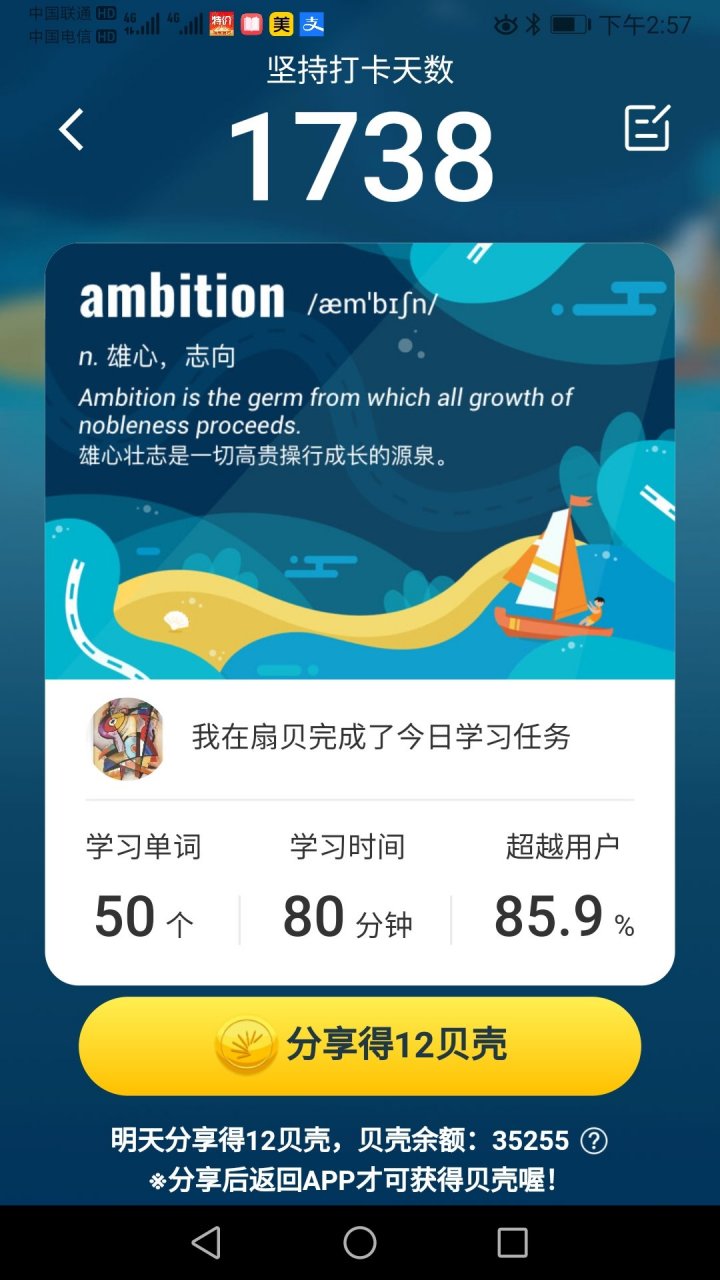Open the edit note icon
The width and height of the screenshot is (720, 1280).
pyautogui.click(x=647, y=128)
